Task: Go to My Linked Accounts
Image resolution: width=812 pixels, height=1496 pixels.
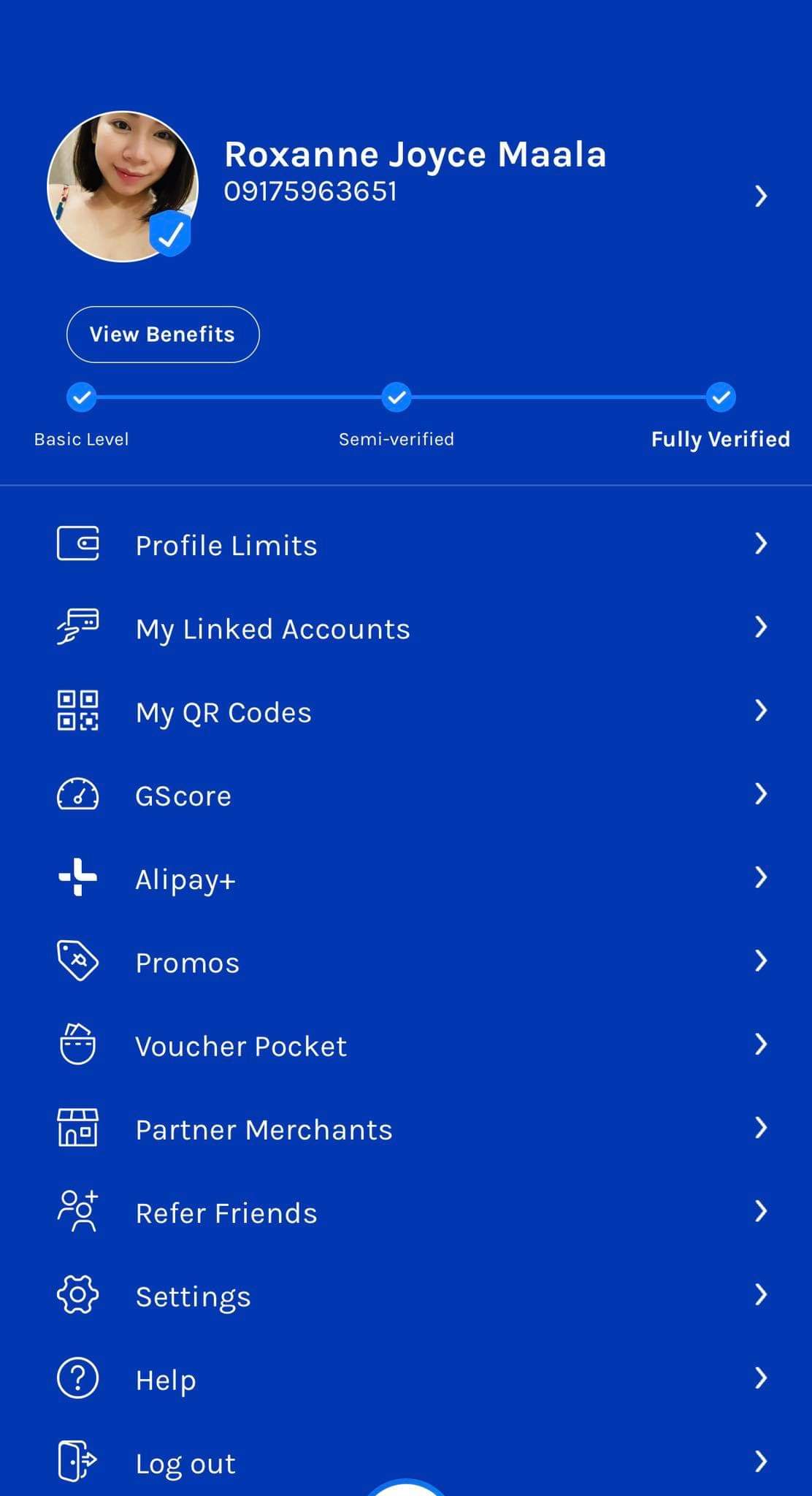Action: click(x=272, y=629)
